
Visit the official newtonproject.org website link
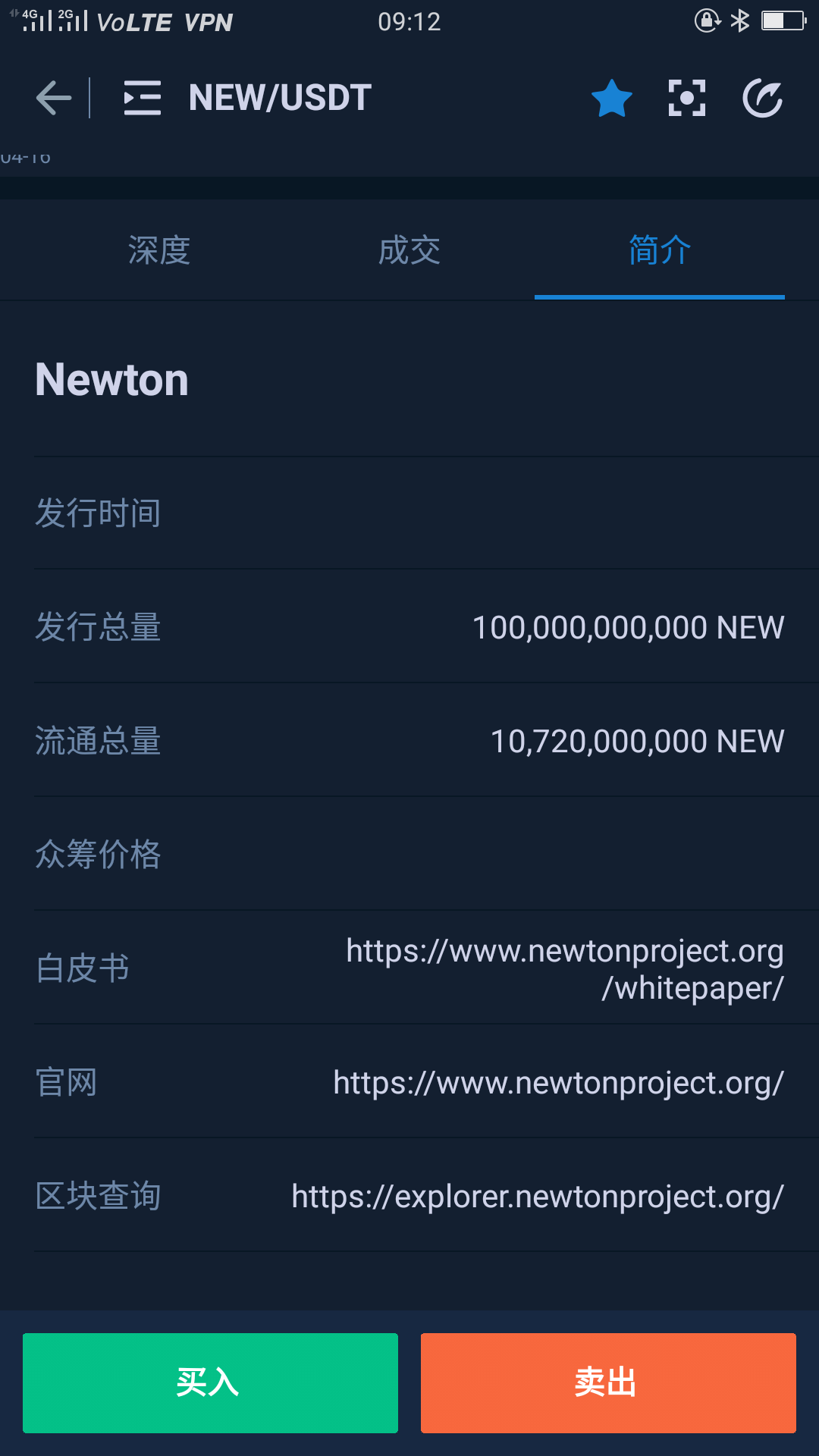pyautogui.click(x=558, y=1082)
